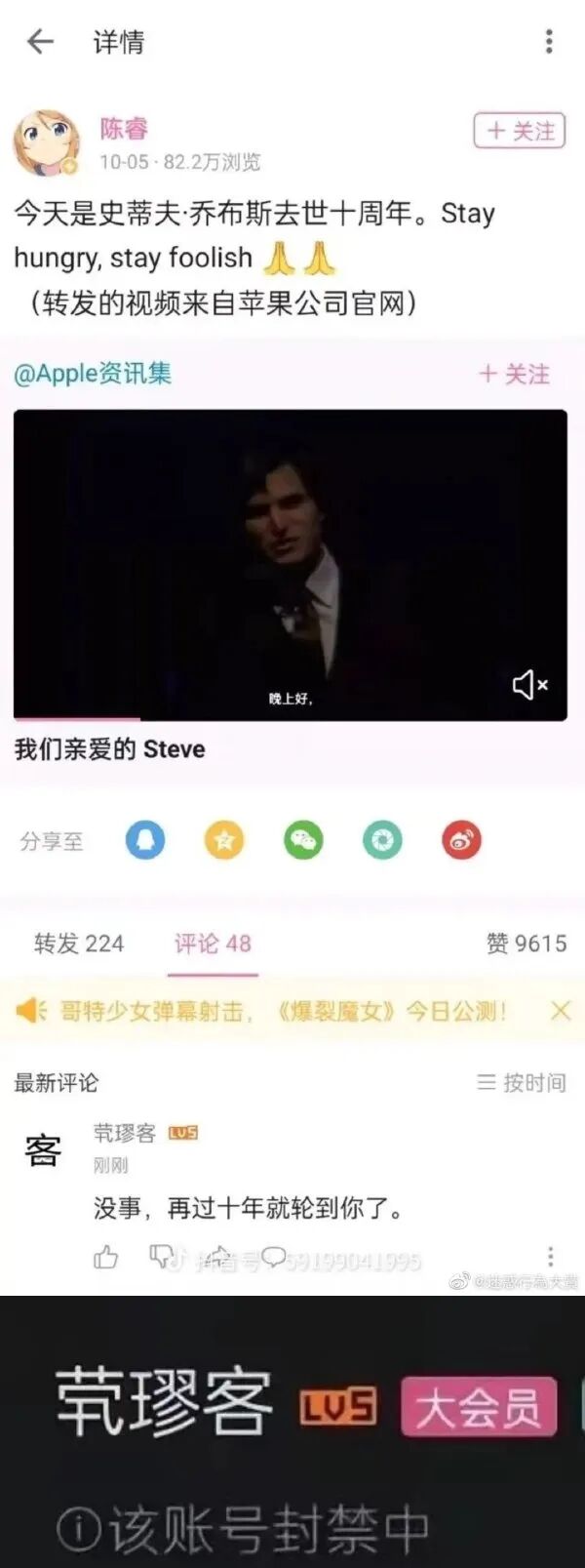Viewport: 585px width, 1568px height.
Task: Share the post to QQ
Action: coord(145,840)
